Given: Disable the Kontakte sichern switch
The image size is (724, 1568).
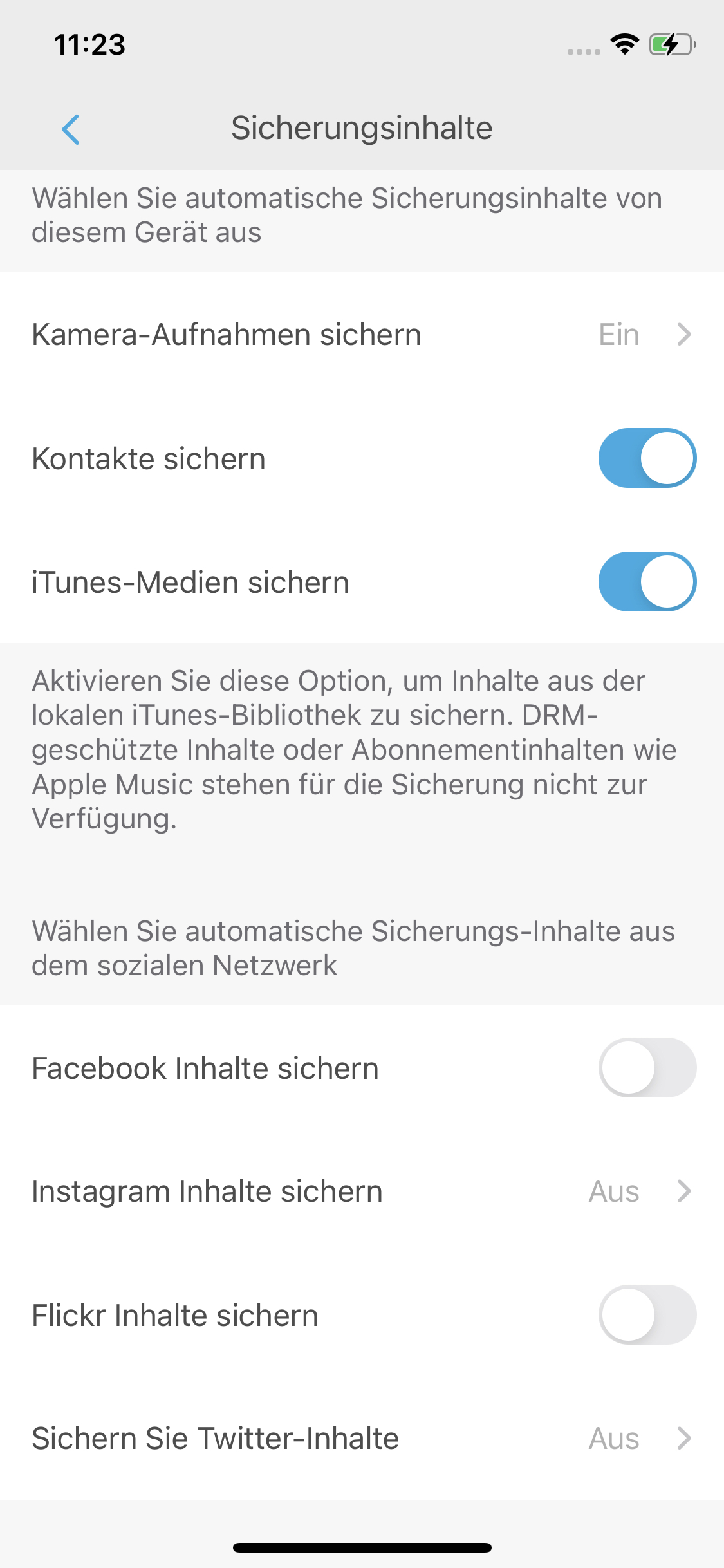Looking at the screenshot, I should click(647, 458).
